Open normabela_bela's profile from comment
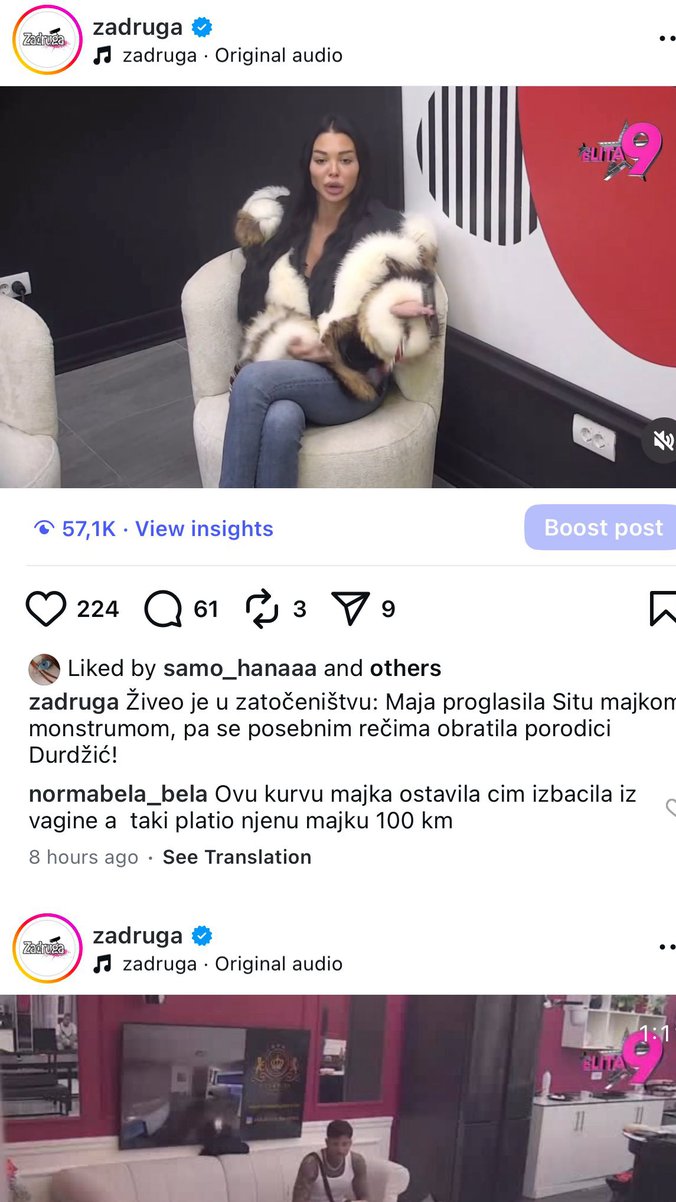The height and width of the screenshot is (1202, 676). point(118,794)
